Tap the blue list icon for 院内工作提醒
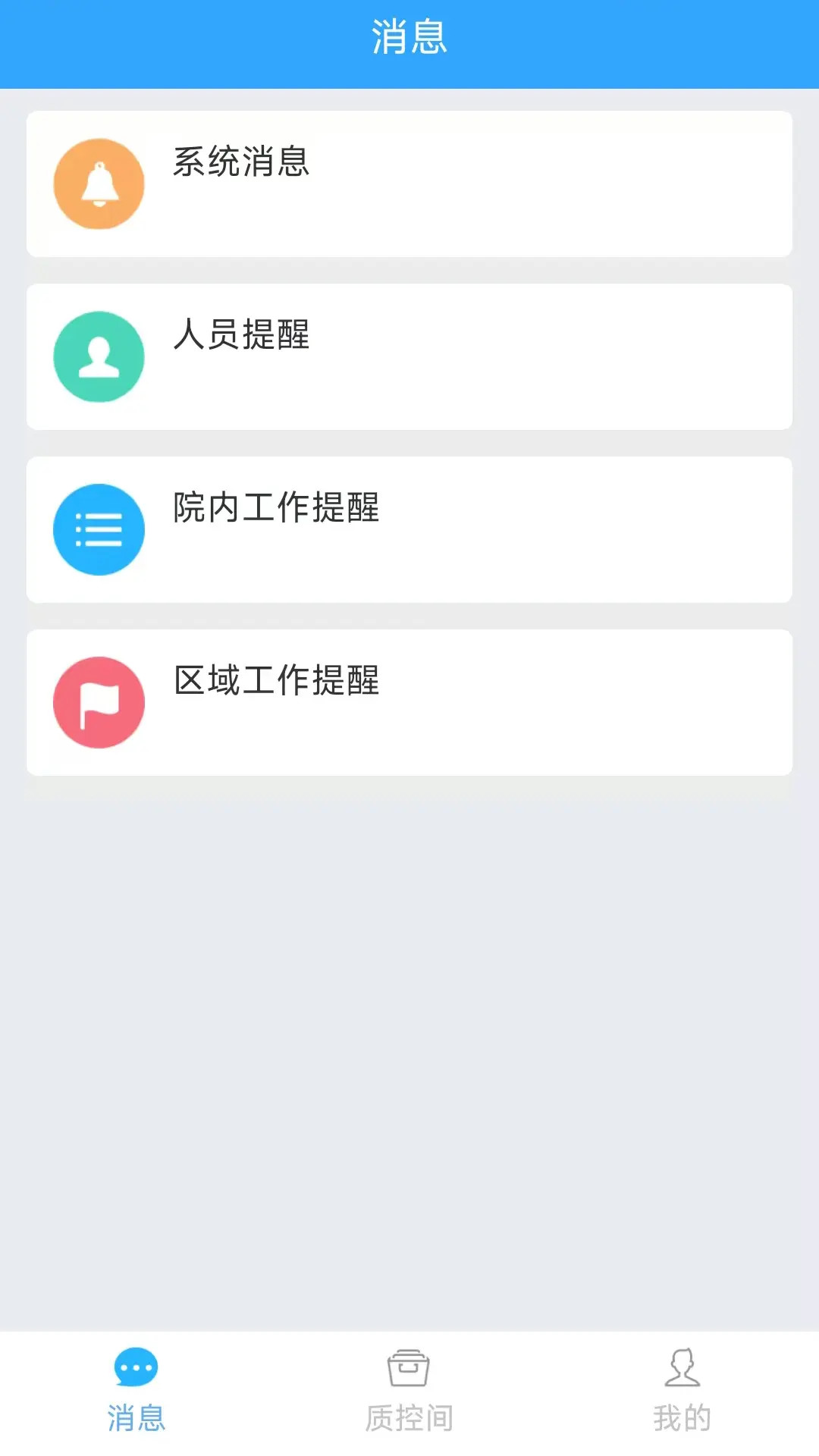 98,529
